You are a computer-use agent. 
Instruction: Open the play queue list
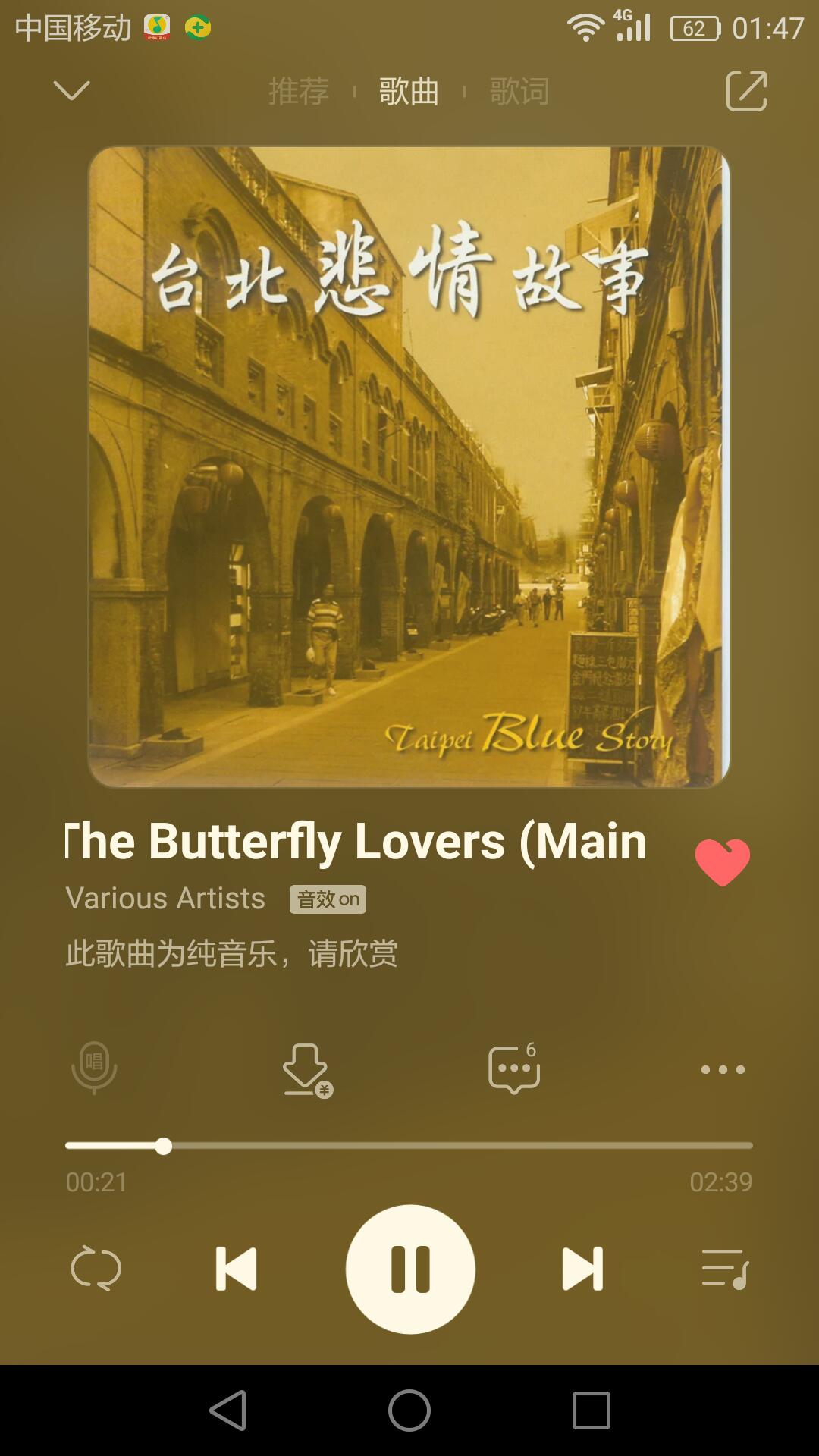click(x=725, y=1269)
